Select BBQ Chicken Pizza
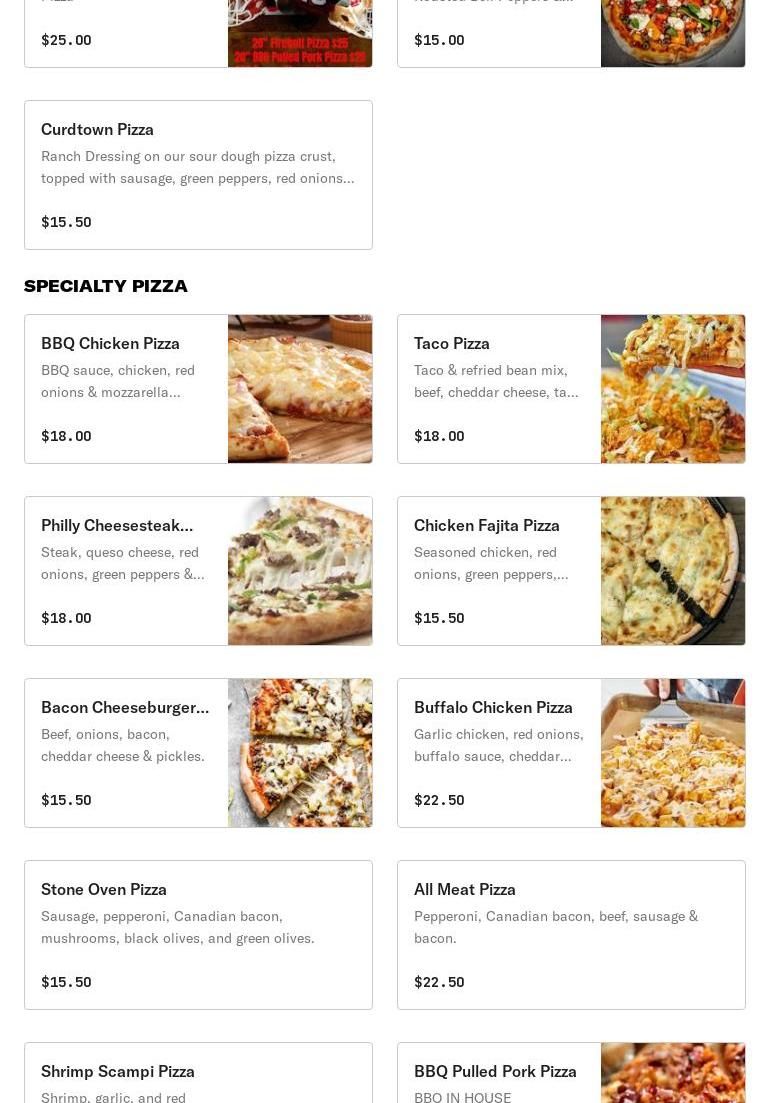The width and height of the screenshot is (770, 1103). click(198, 389)
